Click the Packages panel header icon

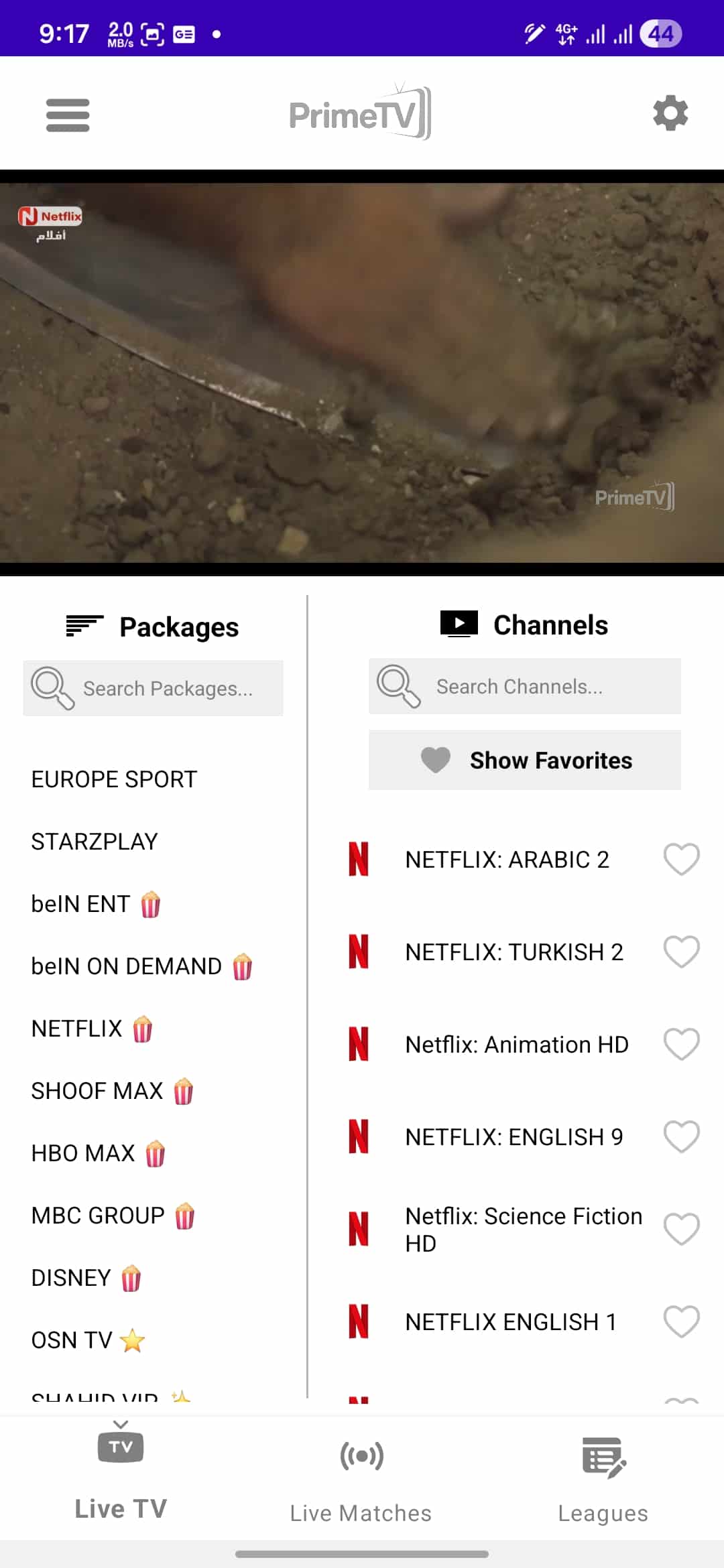(83, 625)
